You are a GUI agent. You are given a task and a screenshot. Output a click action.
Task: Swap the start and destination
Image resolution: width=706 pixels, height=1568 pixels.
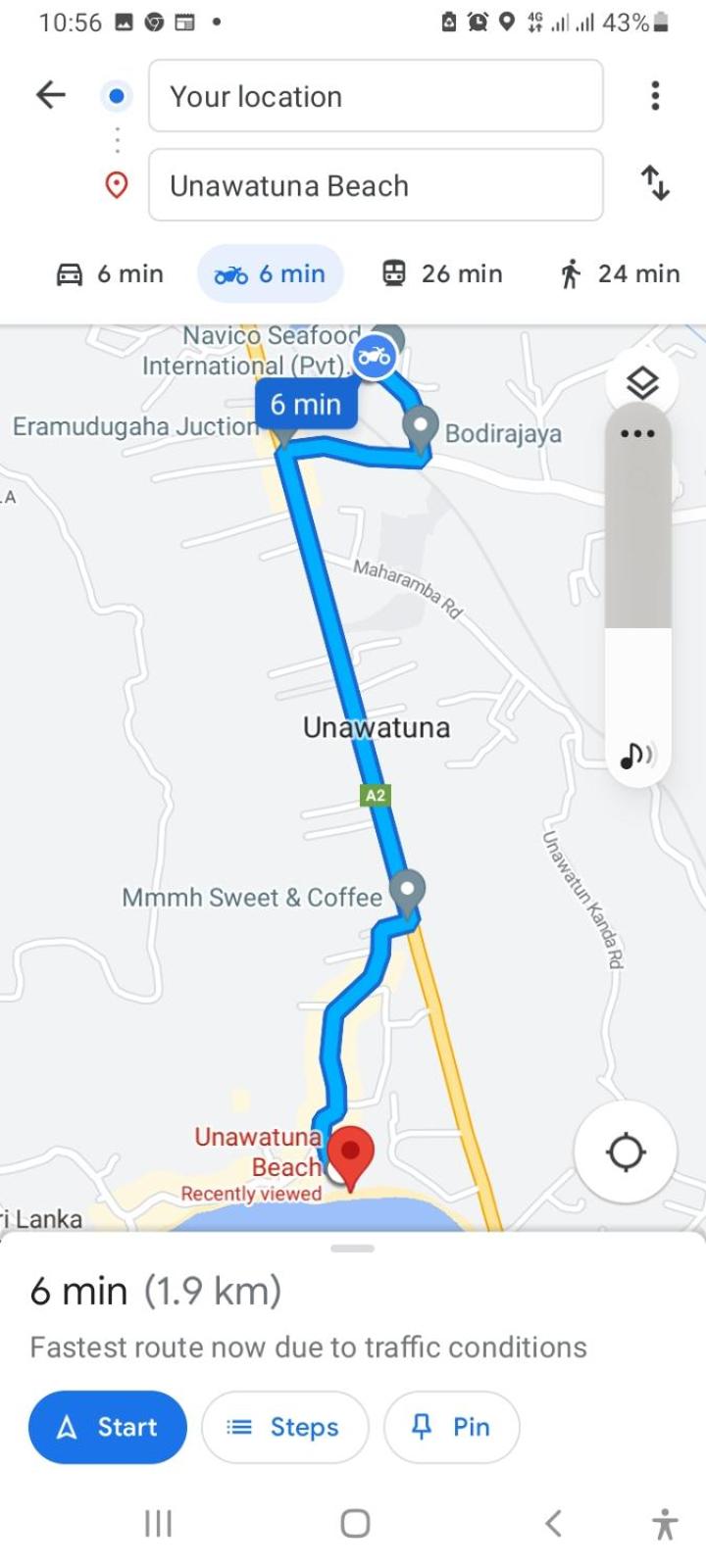[x=655, y=183]
